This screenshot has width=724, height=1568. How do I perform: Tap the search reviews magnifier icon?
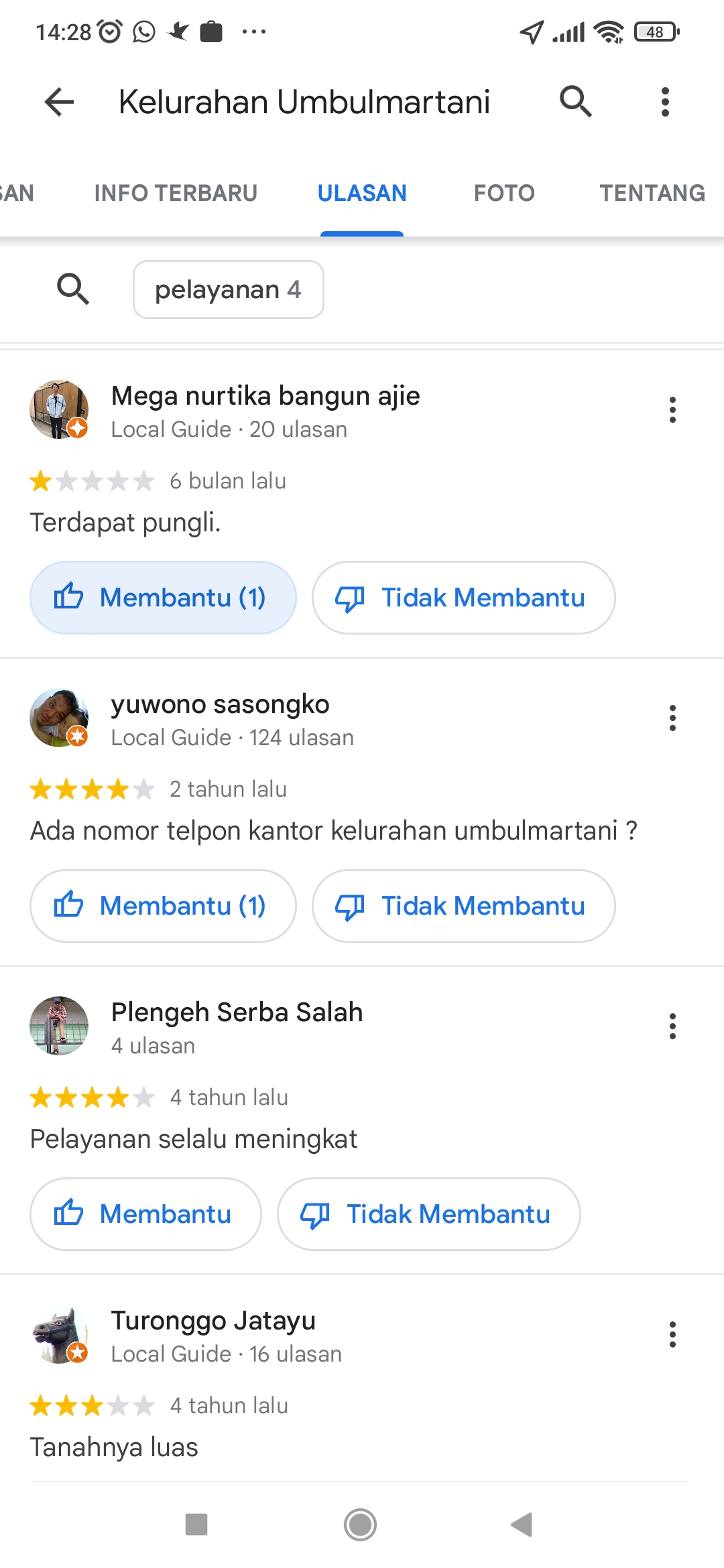tap(73, 289)
